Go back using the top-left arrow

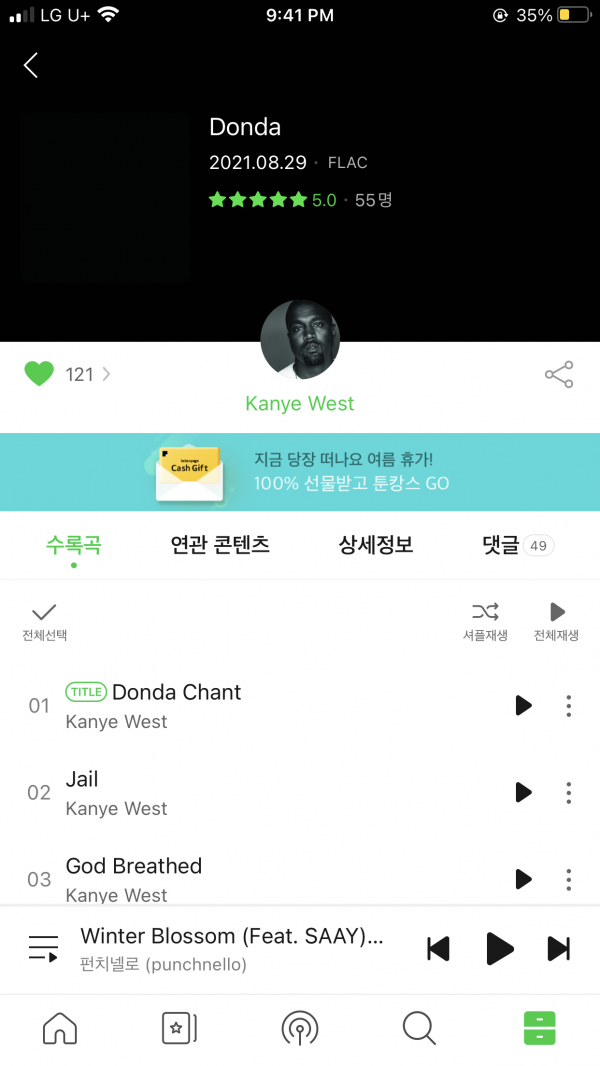point(31,66)
